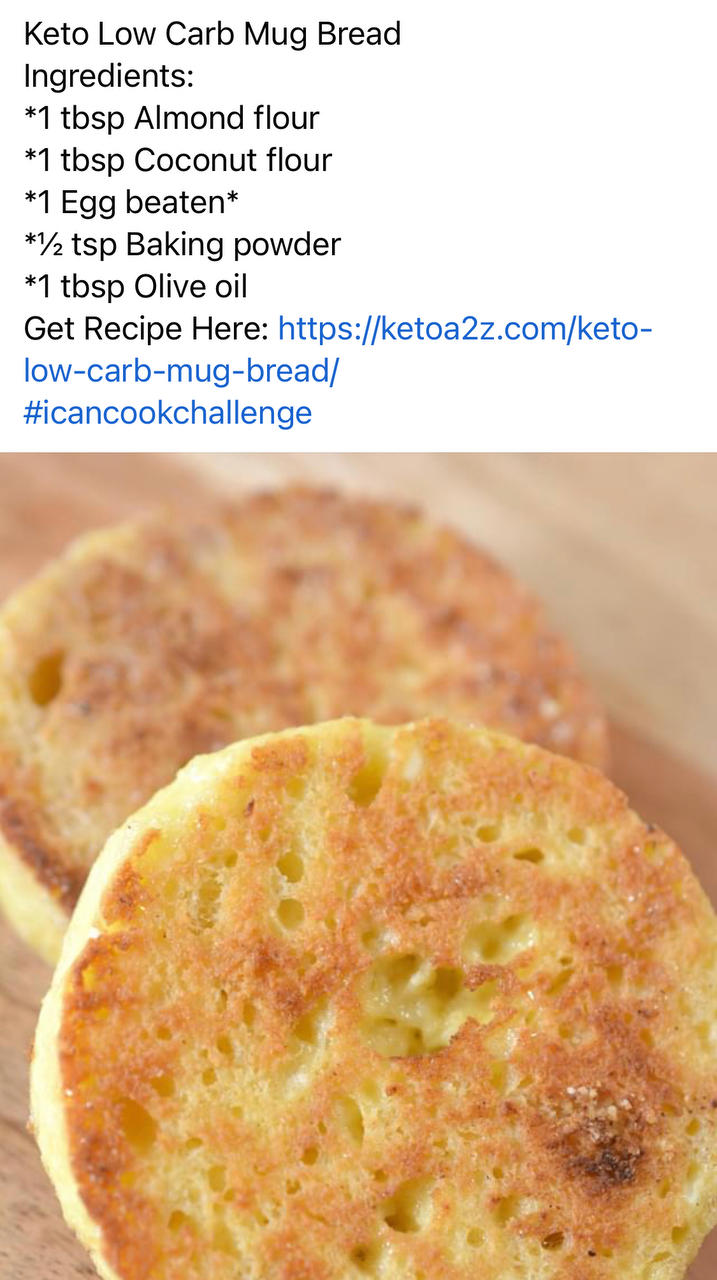Tap the #icancookchallenge hashtag
The height and width of the screenshot is (1280, 717).
[168, 413]
